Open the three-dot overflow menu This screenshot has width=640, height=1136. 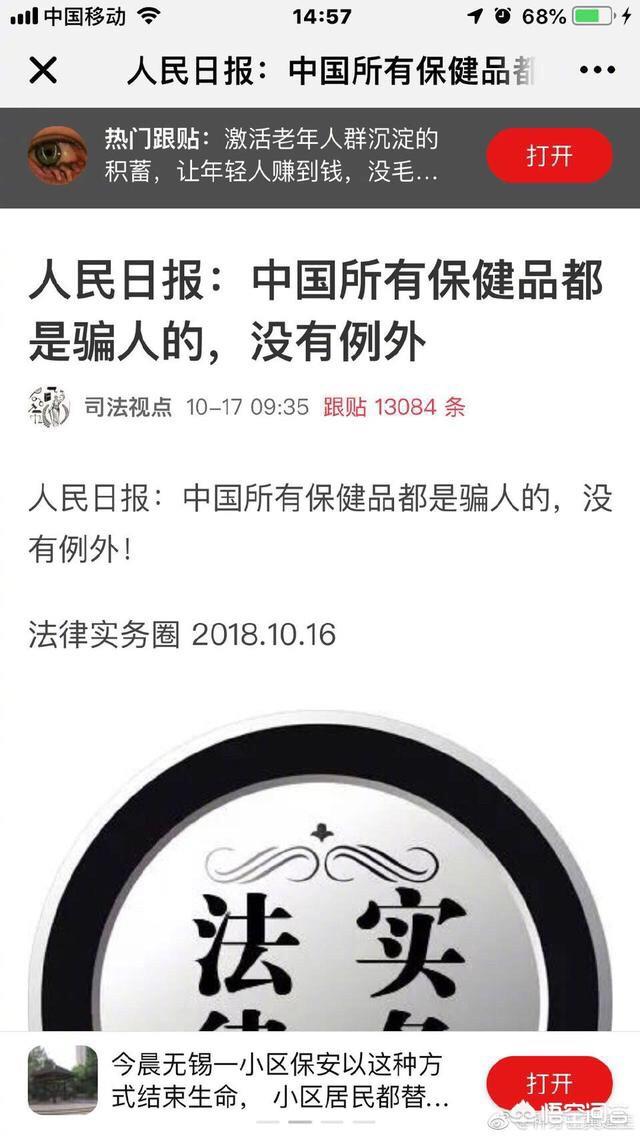pyautogui.click(x=597, y=71)
